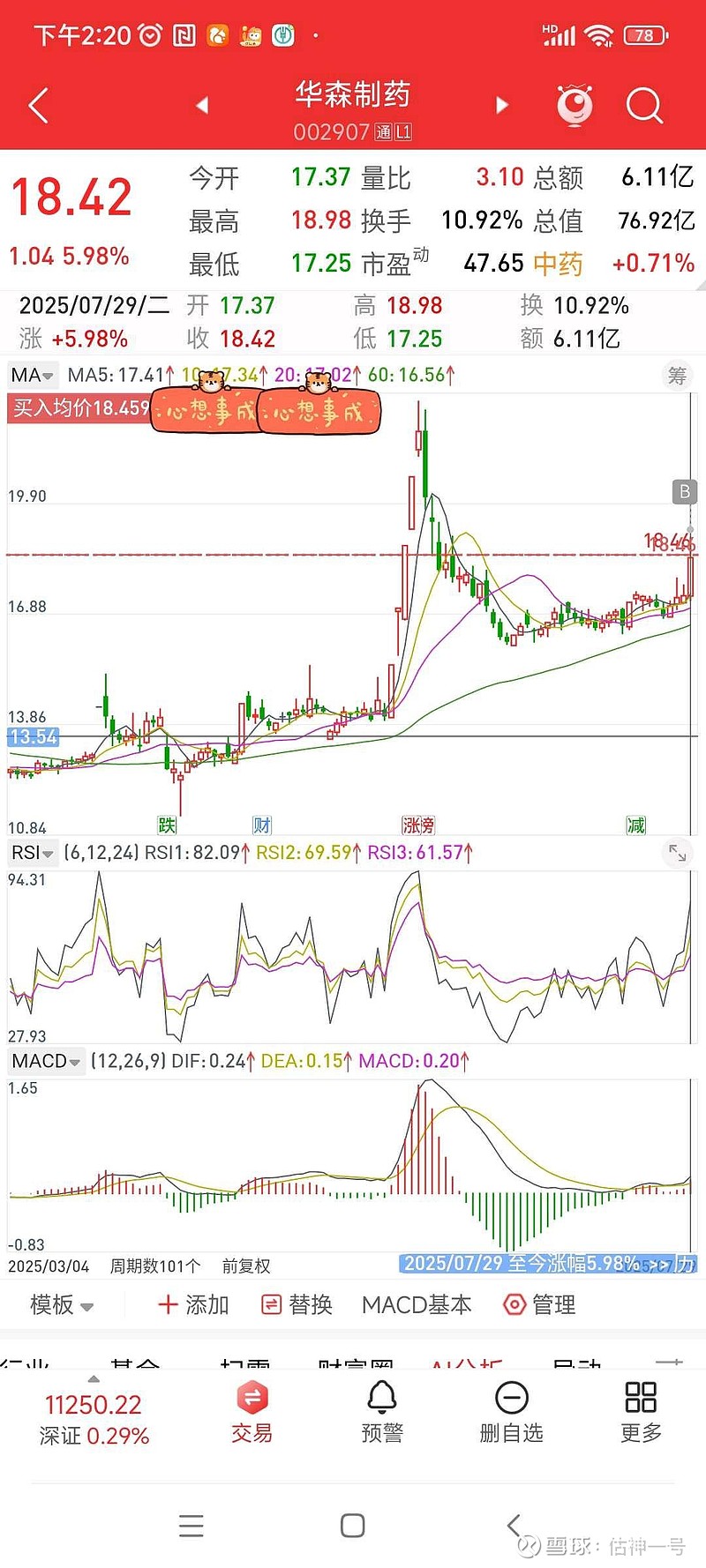Tap the 筹 chip distribution button
The image size is (706, 1568).
point(677,377)
